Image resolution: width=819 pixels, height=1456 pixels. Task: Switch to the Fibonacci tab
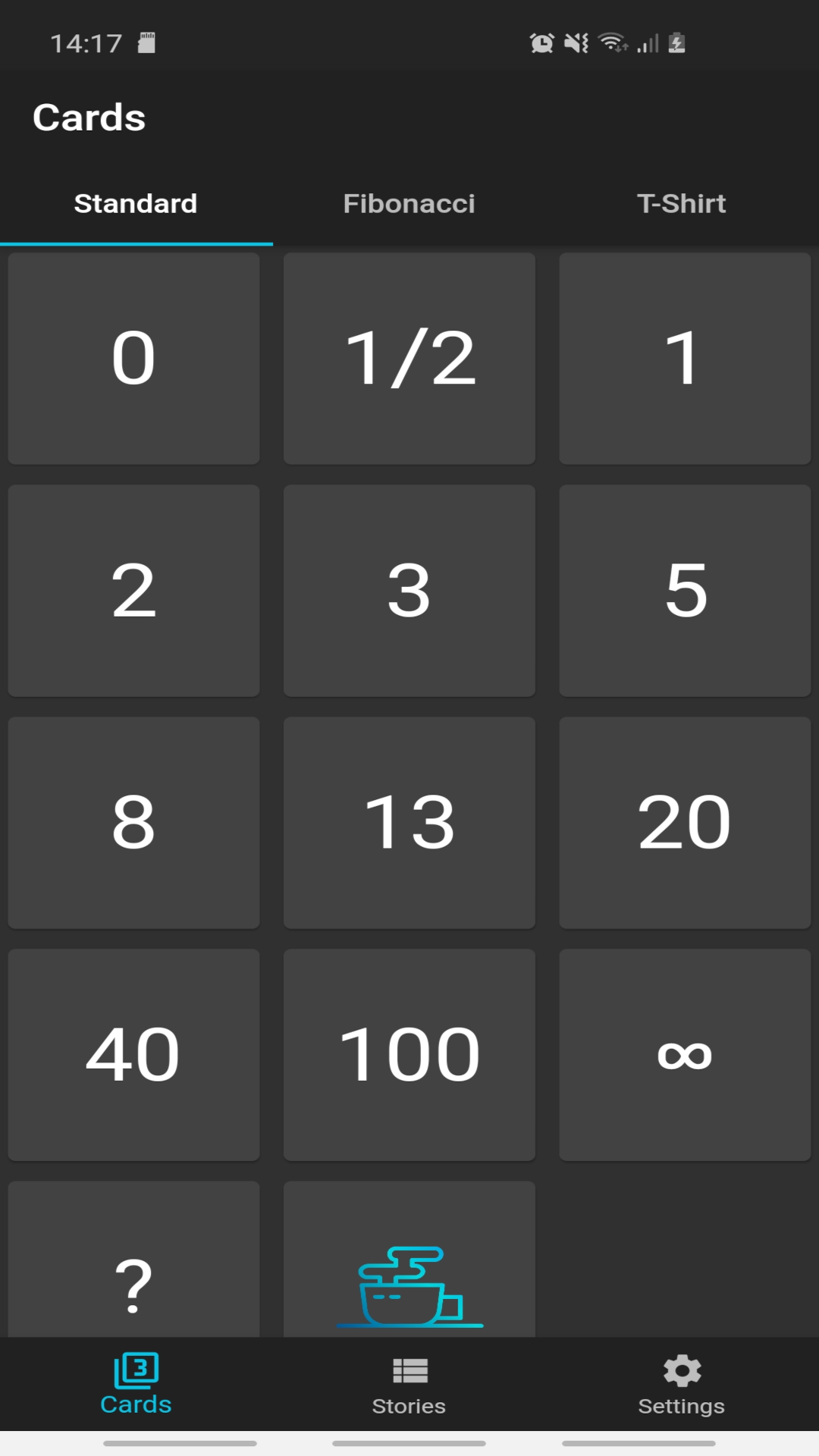tap(408, 202)
